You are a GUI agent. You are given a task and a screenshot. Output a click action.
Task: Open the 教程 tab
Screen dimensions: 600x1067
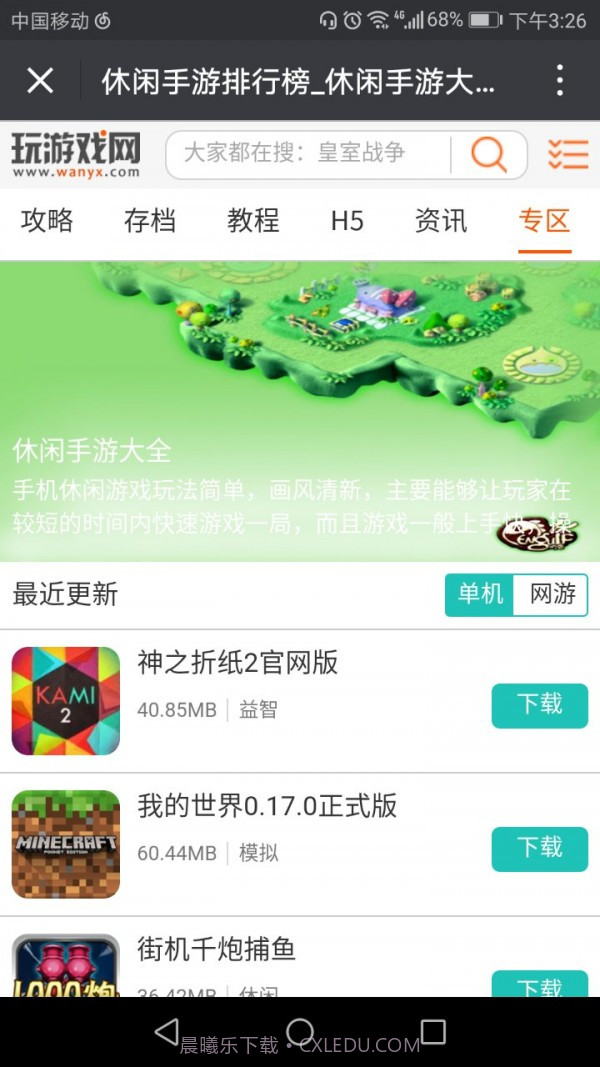coord(253,221)
